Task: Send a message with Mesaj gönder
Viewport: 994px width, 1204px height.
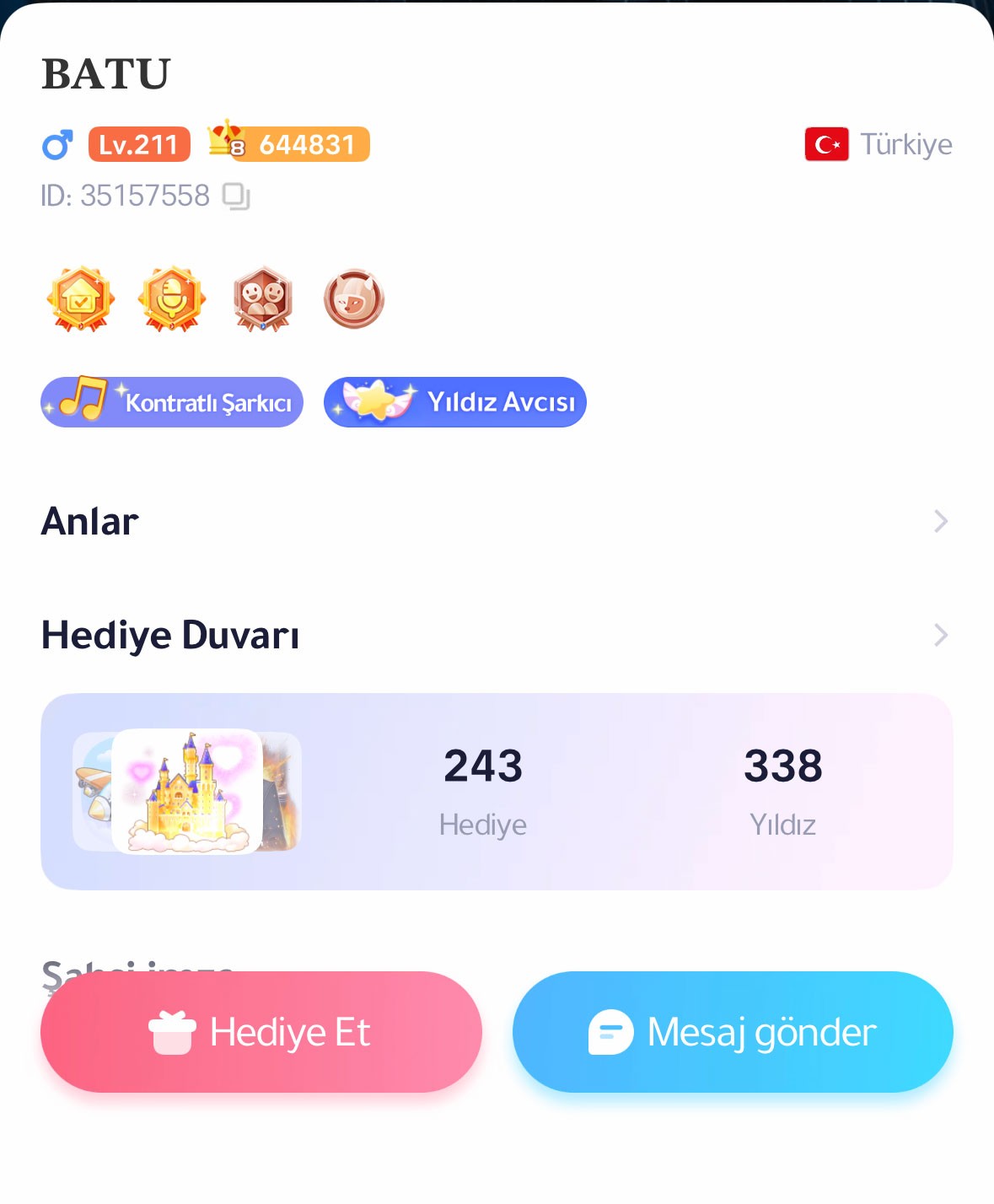Action: tap(732, 1031)
